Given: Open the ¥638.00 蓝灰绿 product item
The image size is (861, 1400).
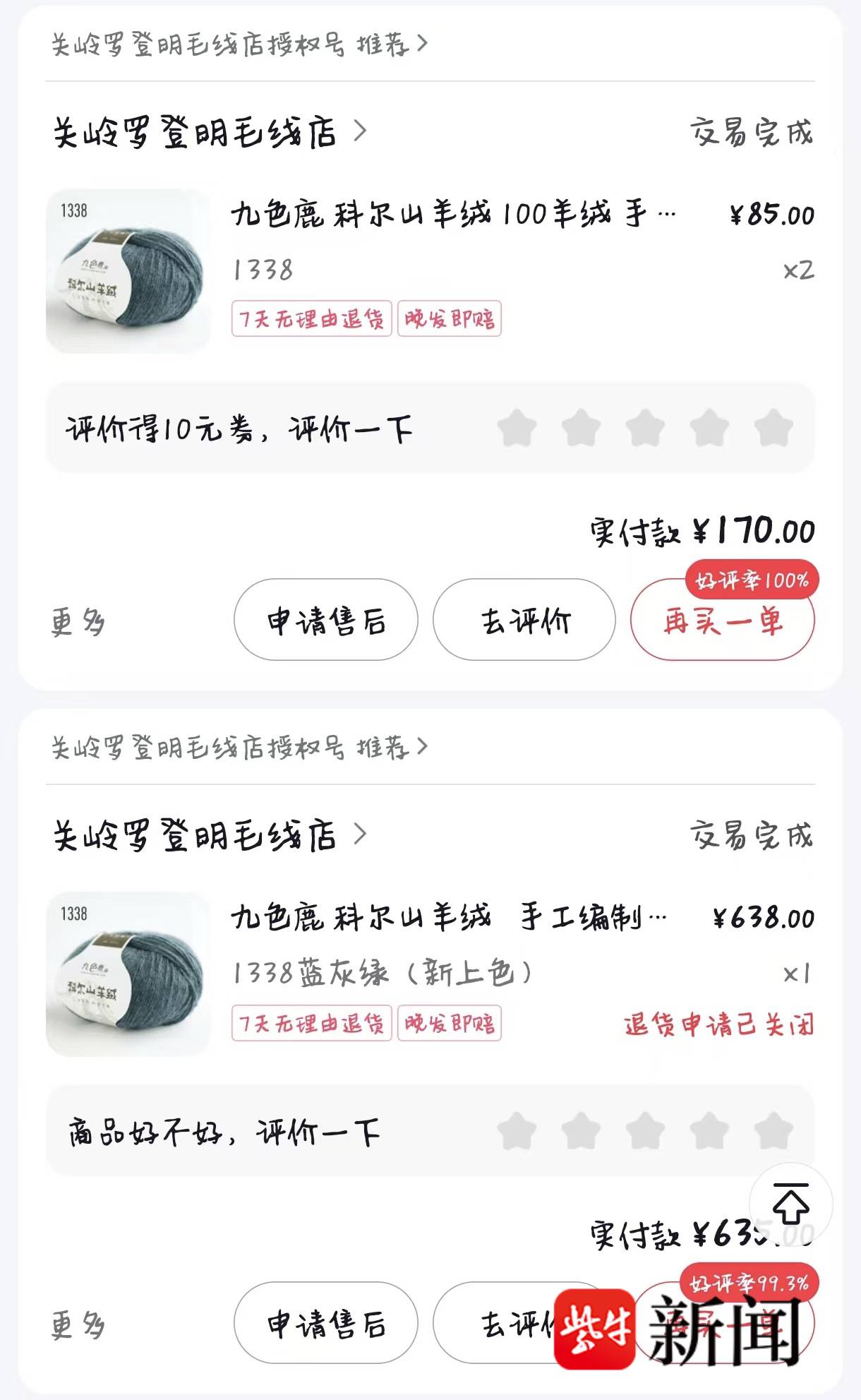Looking at the screenshot, I should [430, 974].
